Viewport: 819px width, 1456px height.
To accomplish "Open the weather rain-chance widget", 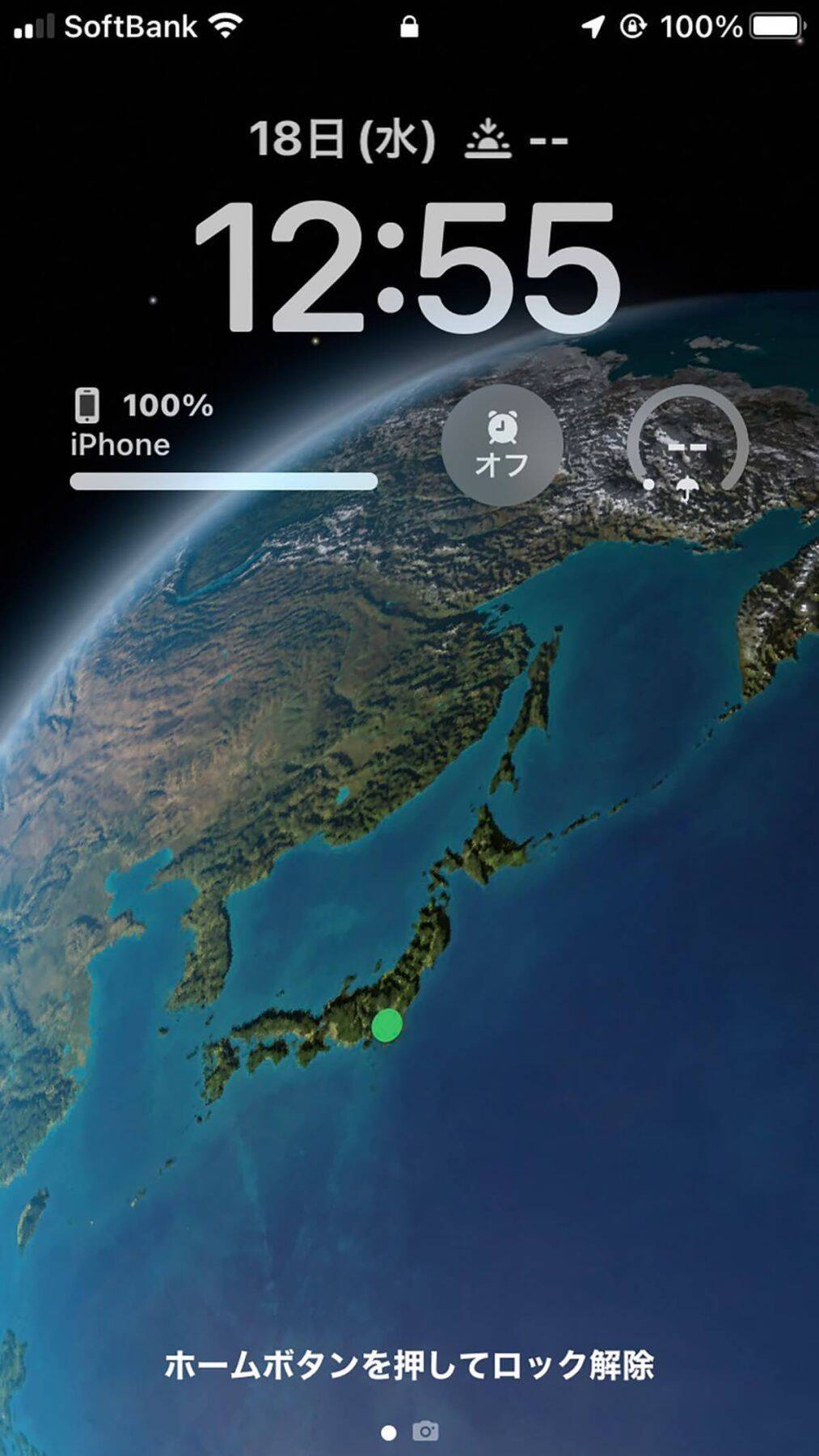I will coord(687,445).
